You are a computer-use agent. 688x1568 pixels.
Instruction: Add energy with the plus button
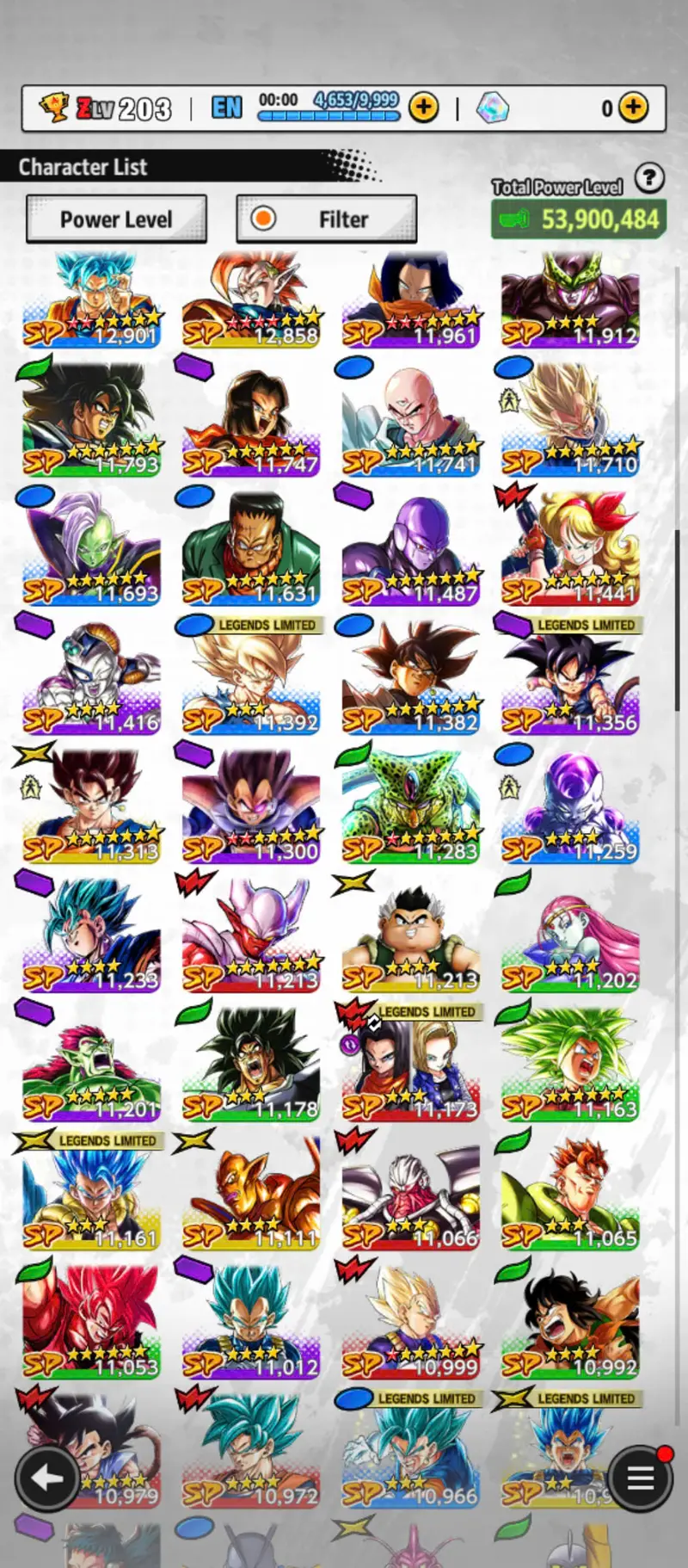tap(423, 108)
